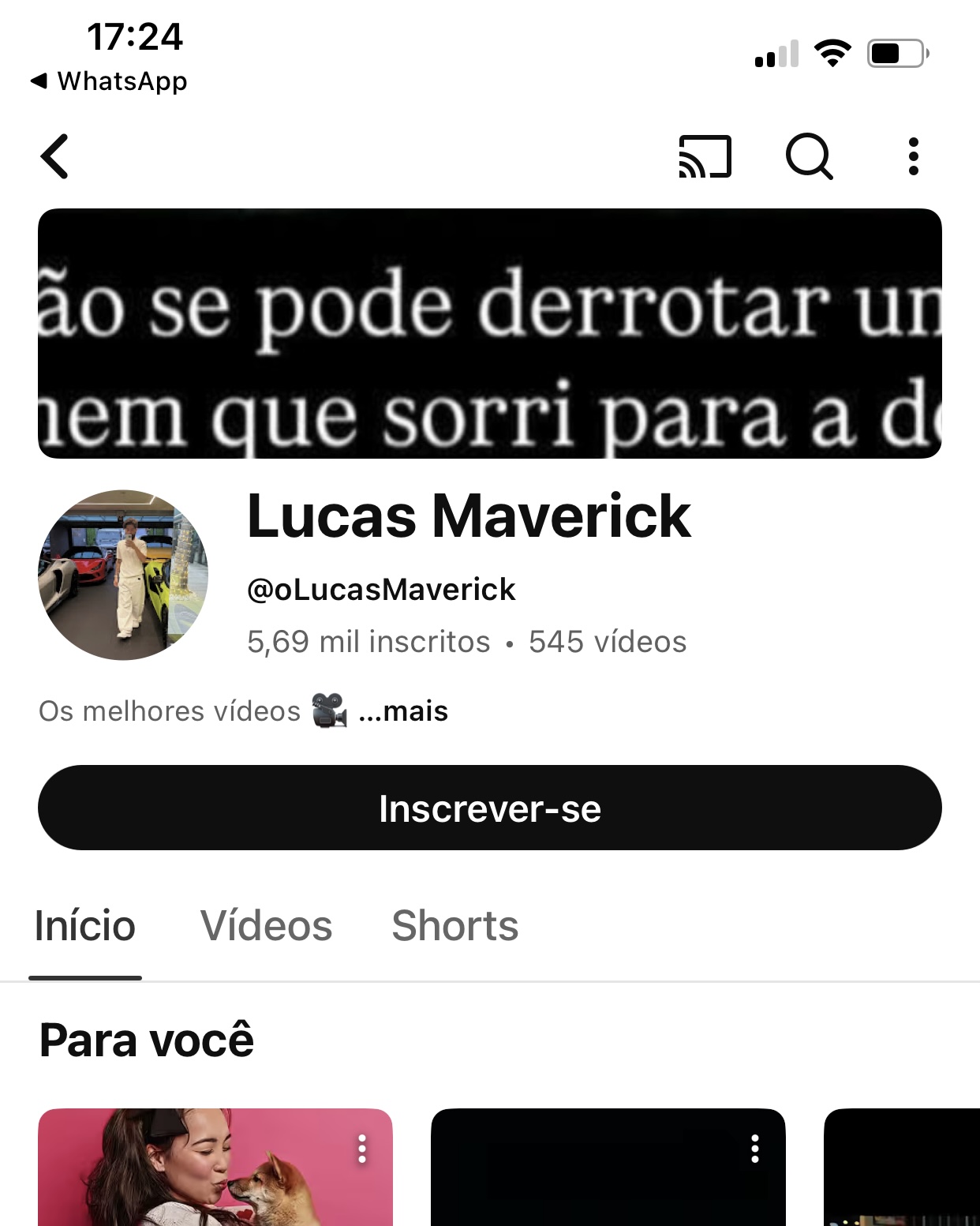The height and width of the screenshot is (1226, 980).
Task: Go back from the channel page
Action: click(55, 156)
